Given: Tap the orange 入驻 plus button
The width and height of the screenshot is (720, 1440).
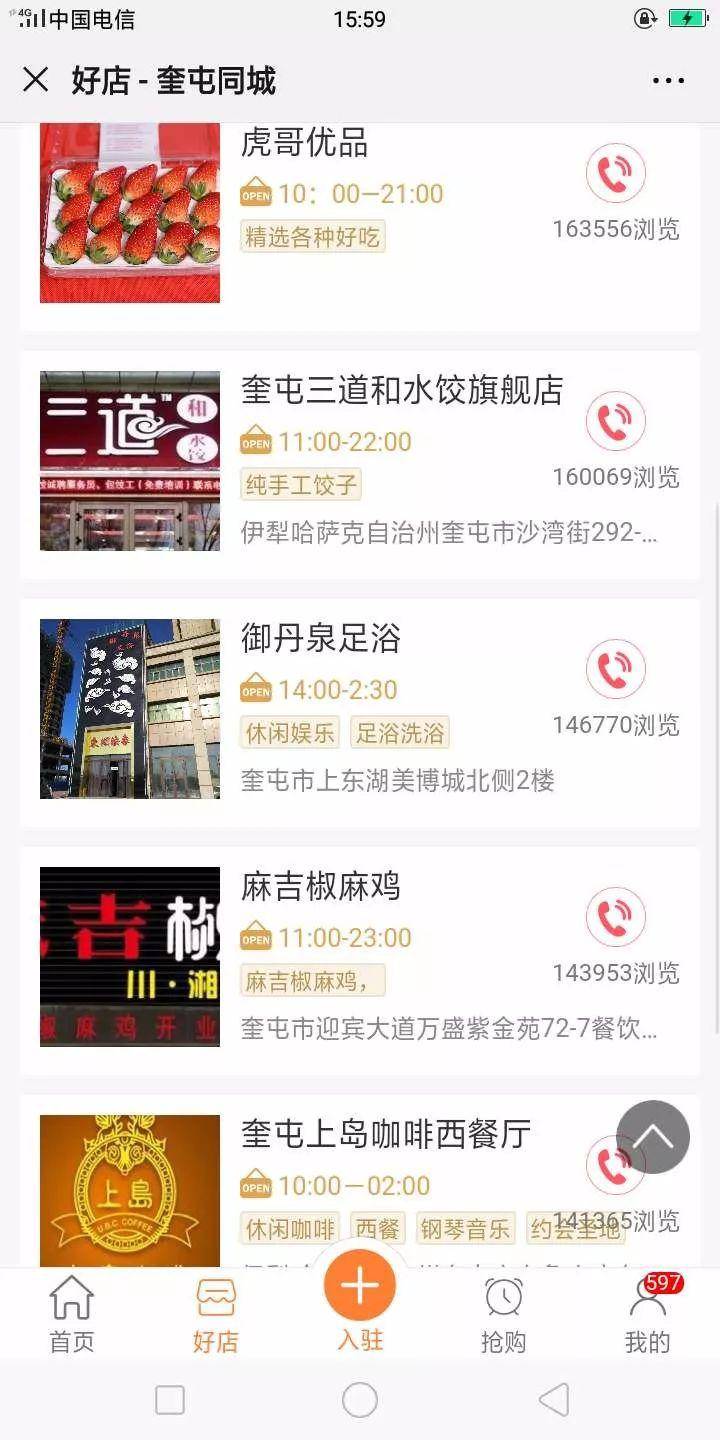Looking at the screenshot, I should point(360,1286).
